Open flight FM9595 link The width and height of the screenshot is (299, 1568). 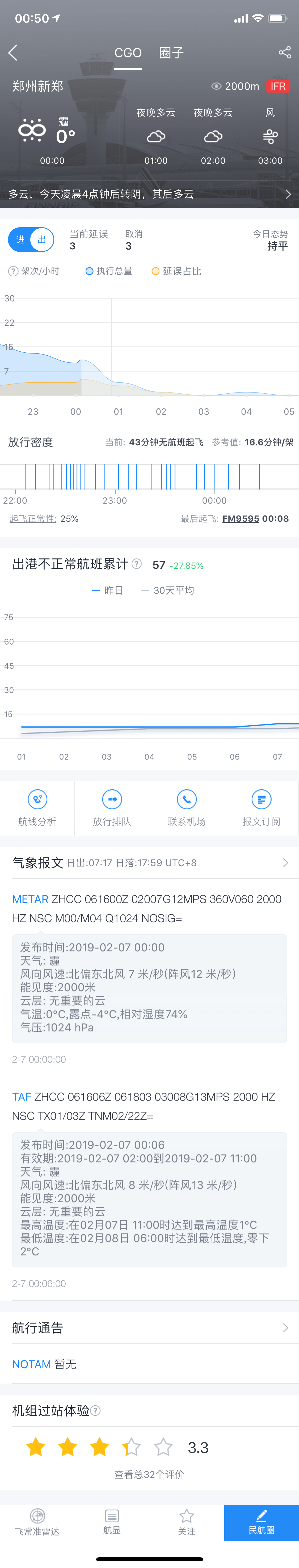pyautogui.click(x=241, y=519)
